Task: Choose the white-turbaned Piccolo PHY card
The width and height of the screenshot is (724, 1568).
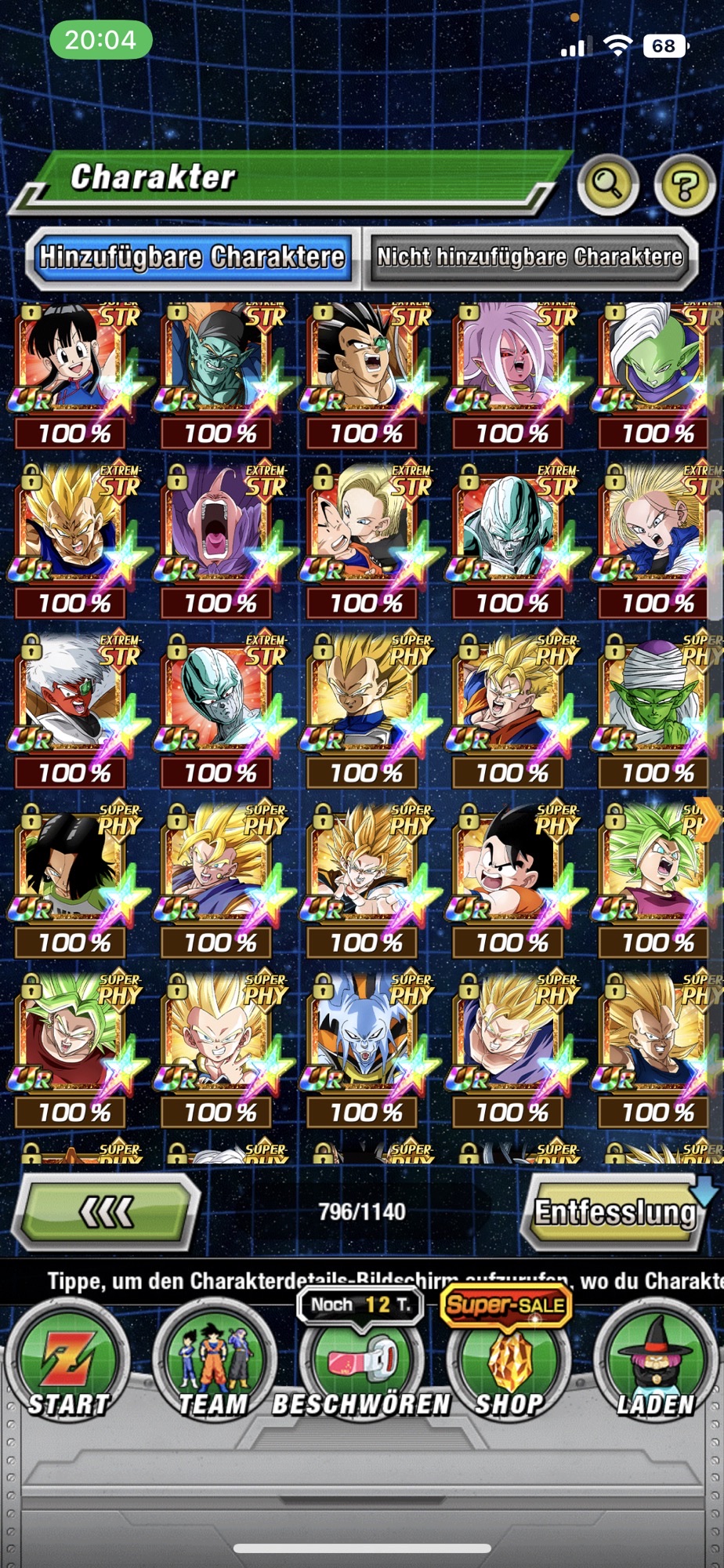Action: tap(658, 709)
